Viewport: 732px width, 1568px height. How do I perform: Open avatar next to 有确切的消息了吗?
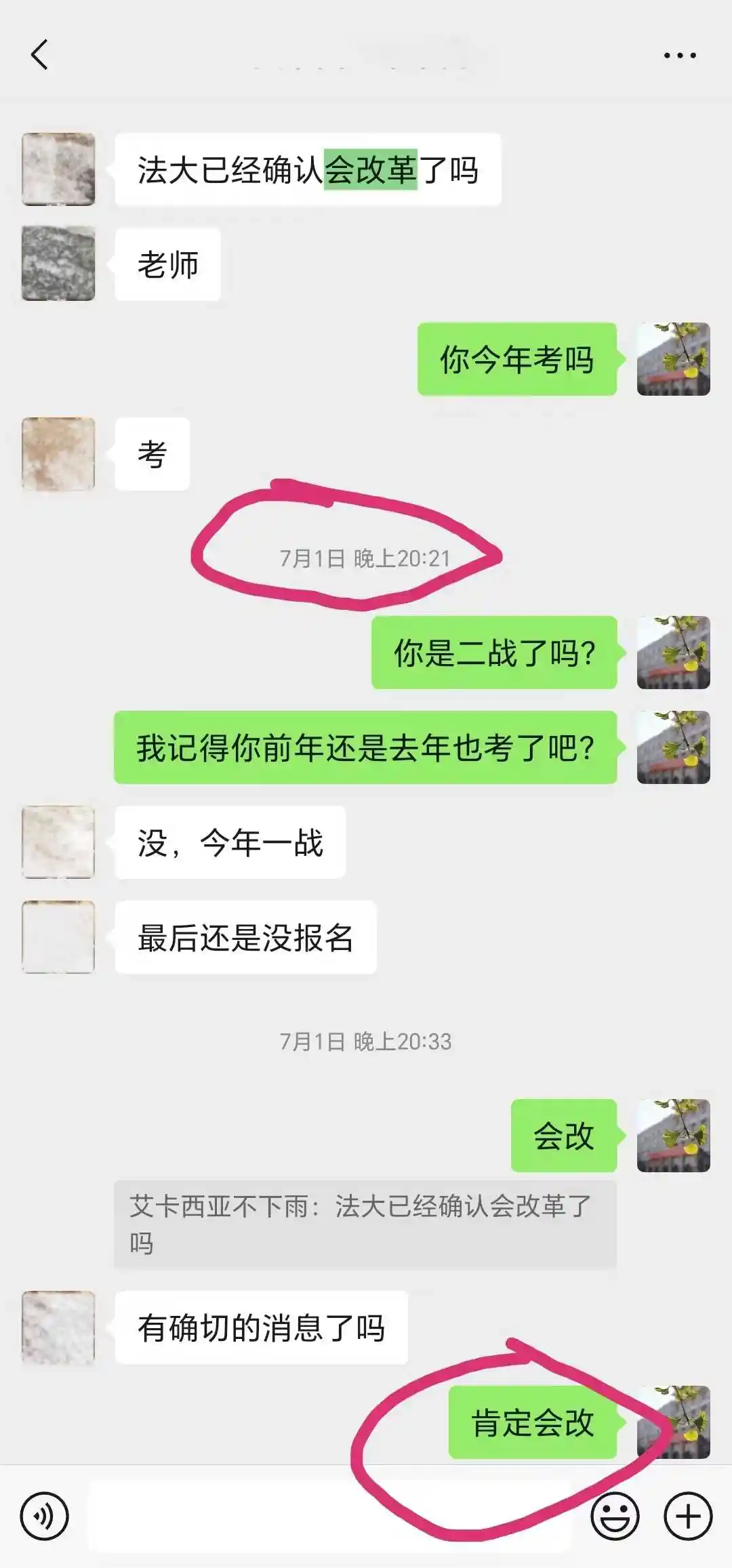(58, 1327)
